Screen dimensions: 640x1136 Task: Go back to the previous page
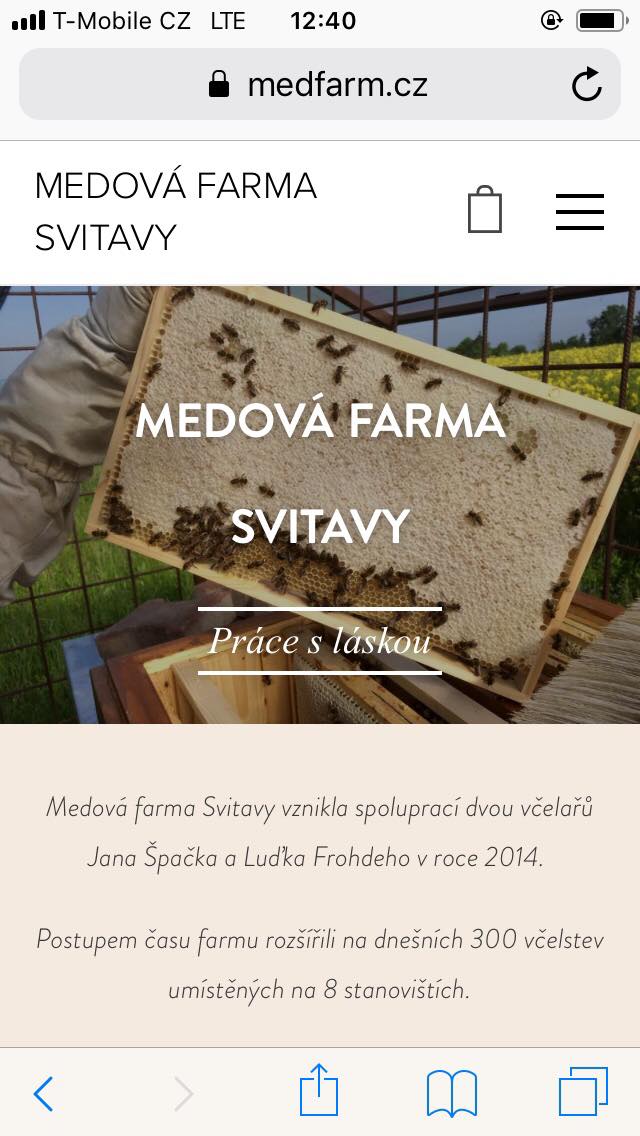click(43, 1093)
